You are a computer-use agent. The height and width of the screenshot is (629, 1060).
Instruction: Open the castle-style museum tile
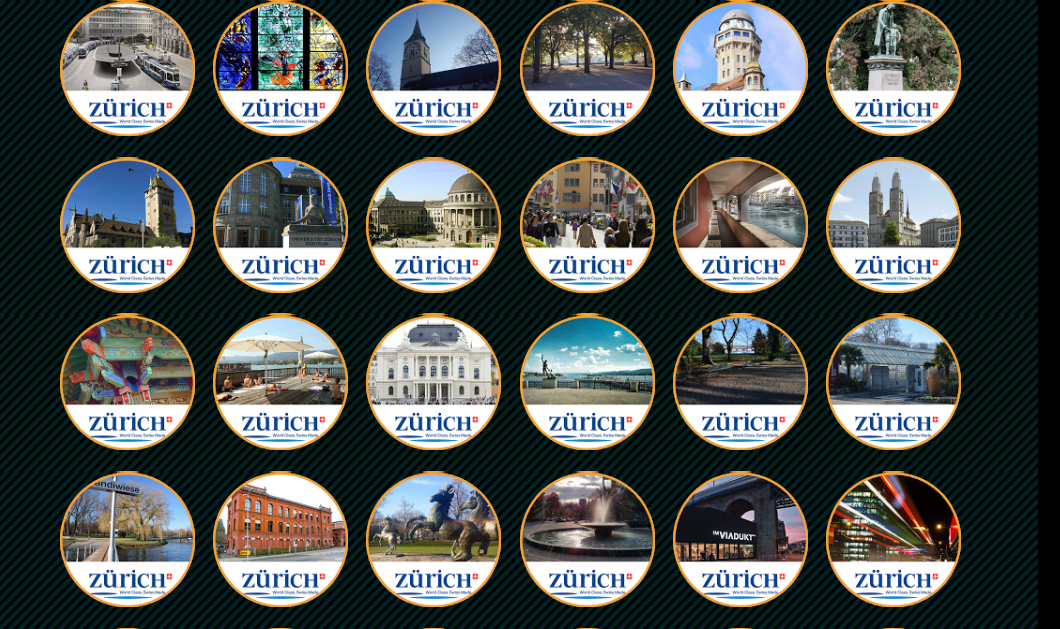coord(128,225)
